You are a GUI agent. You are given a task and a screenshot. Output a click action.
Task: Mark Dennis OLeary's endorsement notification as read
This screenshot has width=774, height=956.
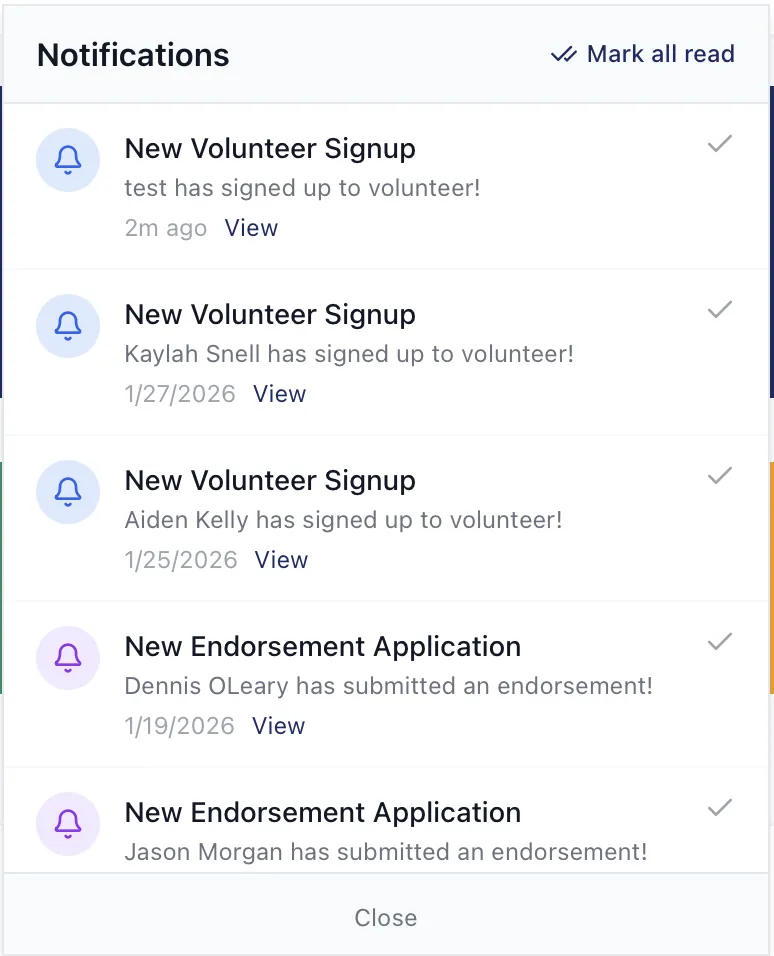click(x=719, y=643)
